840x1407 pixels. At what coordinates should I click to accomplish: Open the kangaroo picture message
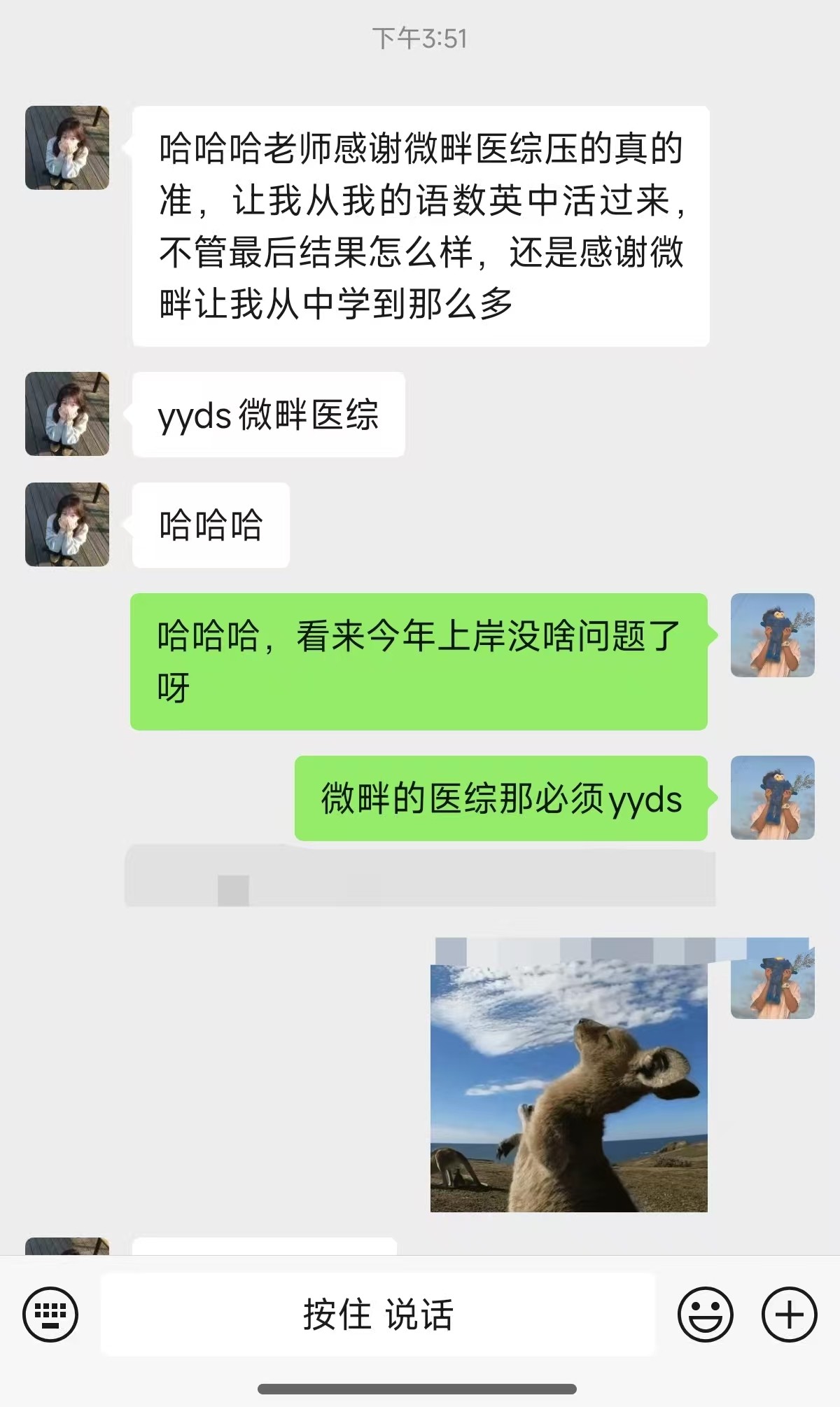[x=568, y=1087]
